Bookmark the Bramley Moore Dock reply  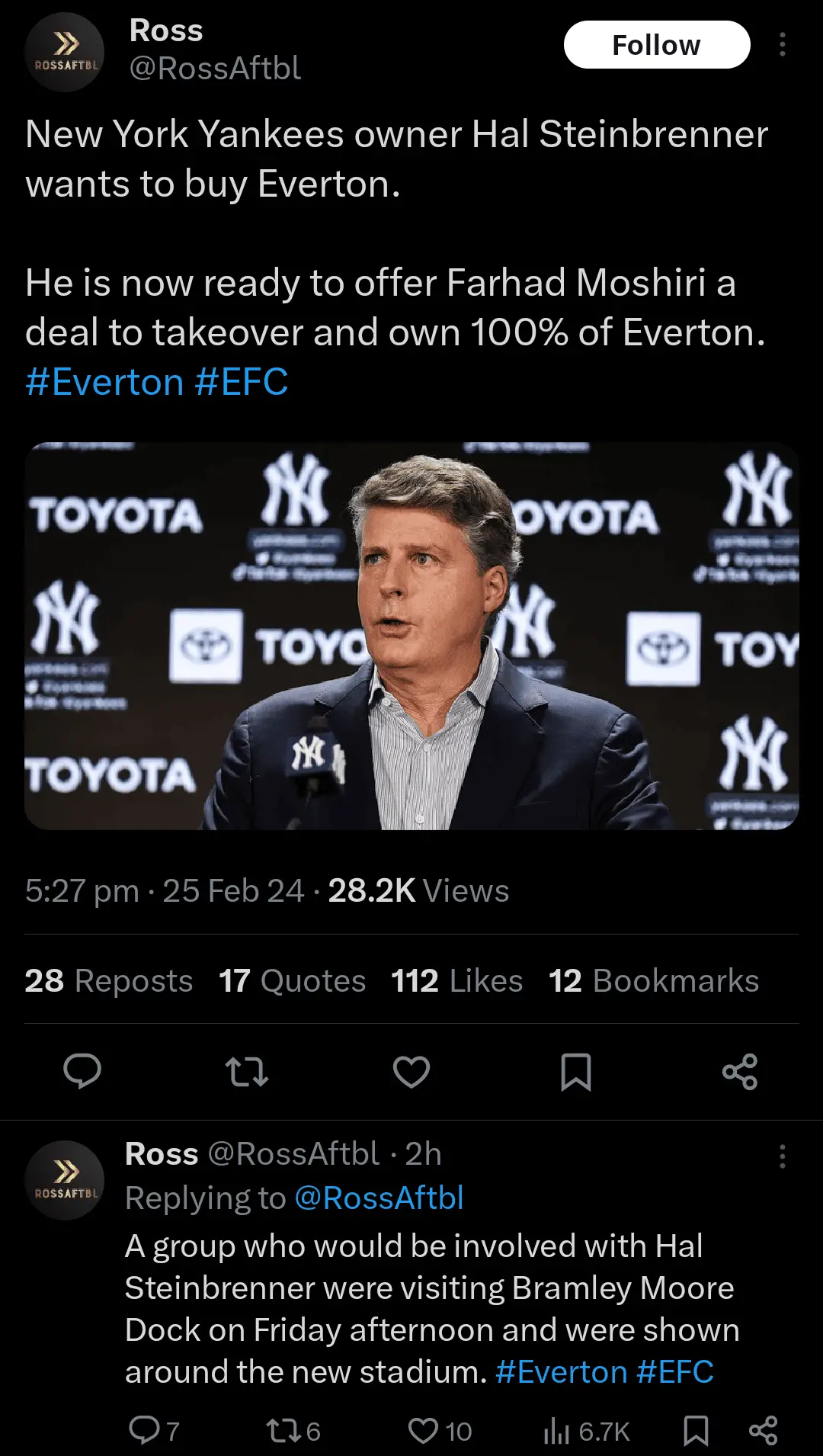coord(696,1431)
